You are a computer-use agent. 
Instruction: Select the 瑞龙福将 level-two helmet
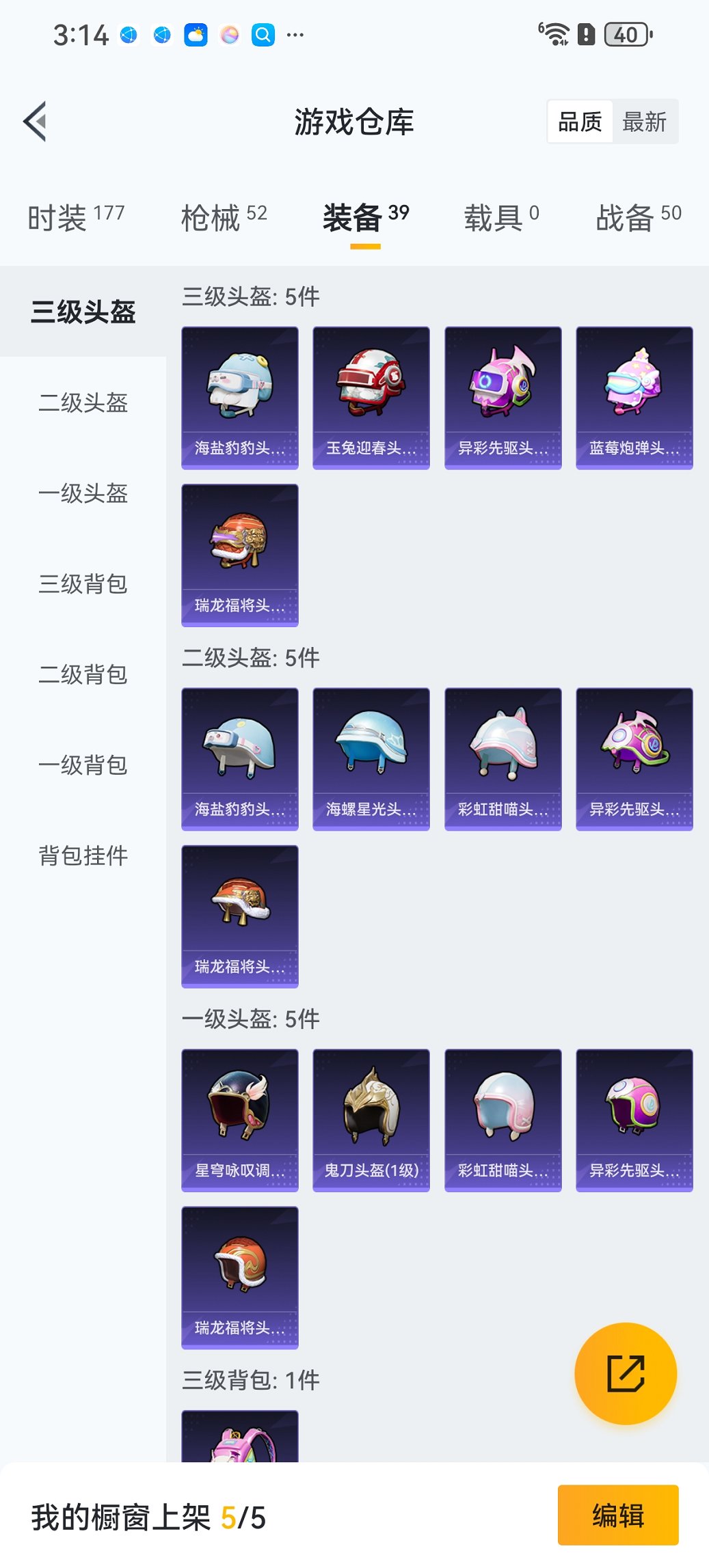(x=240, y=918)
